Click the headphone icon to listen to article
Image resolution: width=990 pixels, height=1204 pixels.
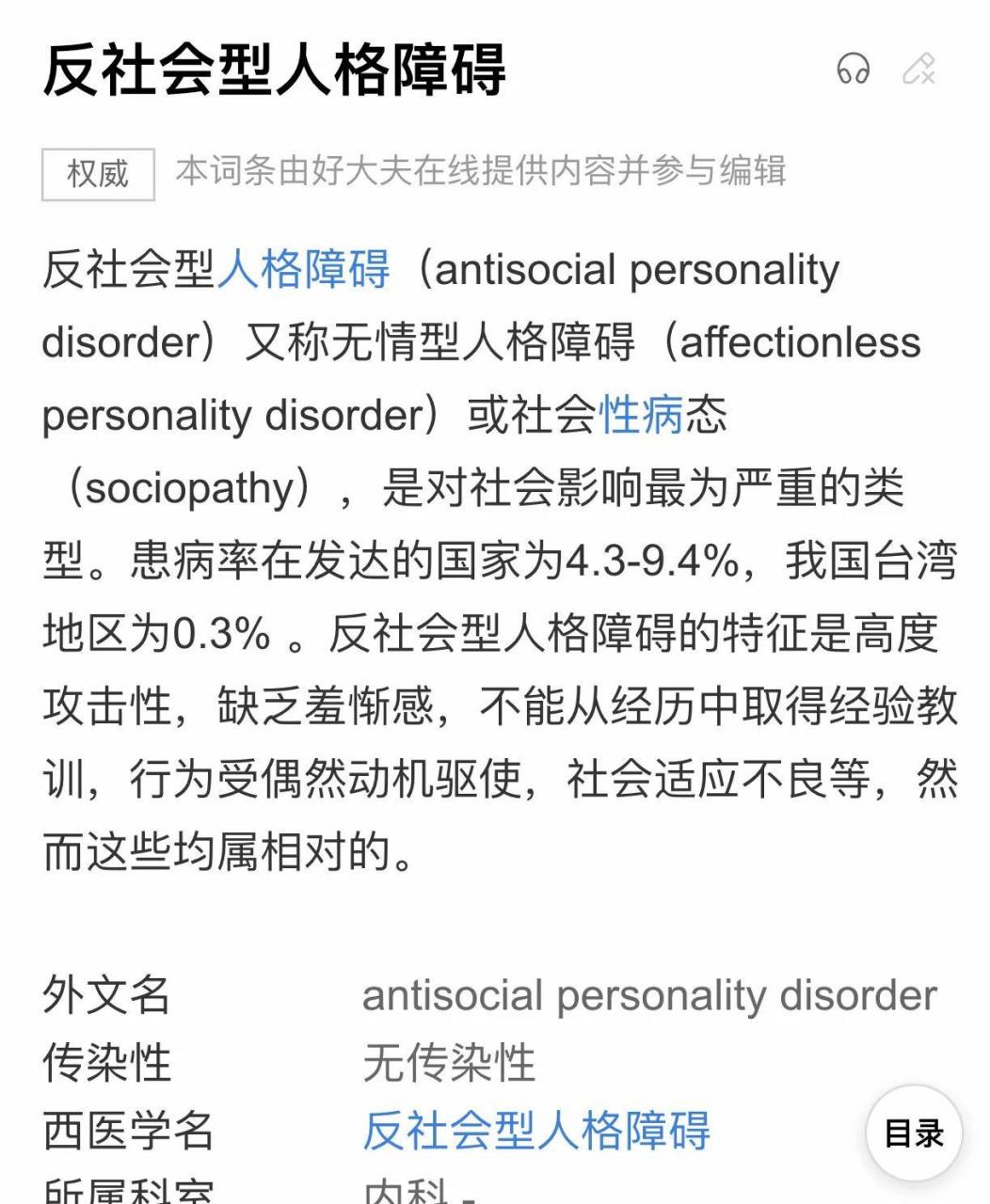[854, 70]
